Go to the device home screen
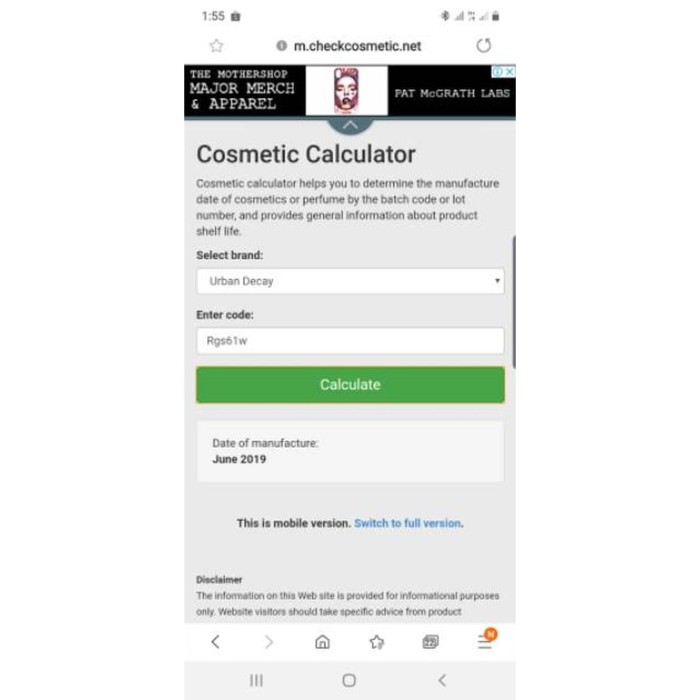This screenshot has height=700, width=700. tap(349, 680)
